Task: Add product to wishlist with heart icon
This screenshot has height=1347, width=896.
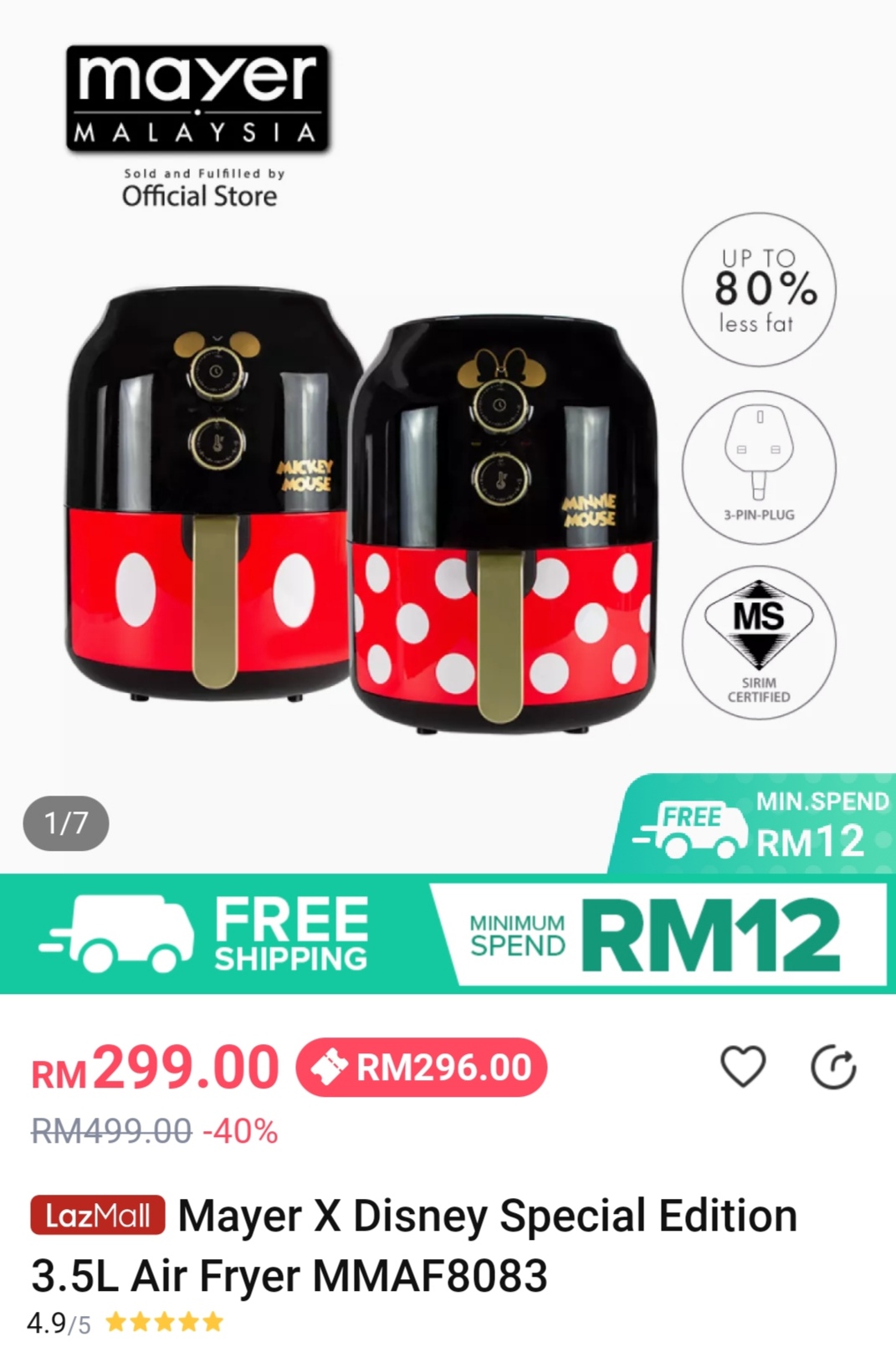Action: 743,1067
